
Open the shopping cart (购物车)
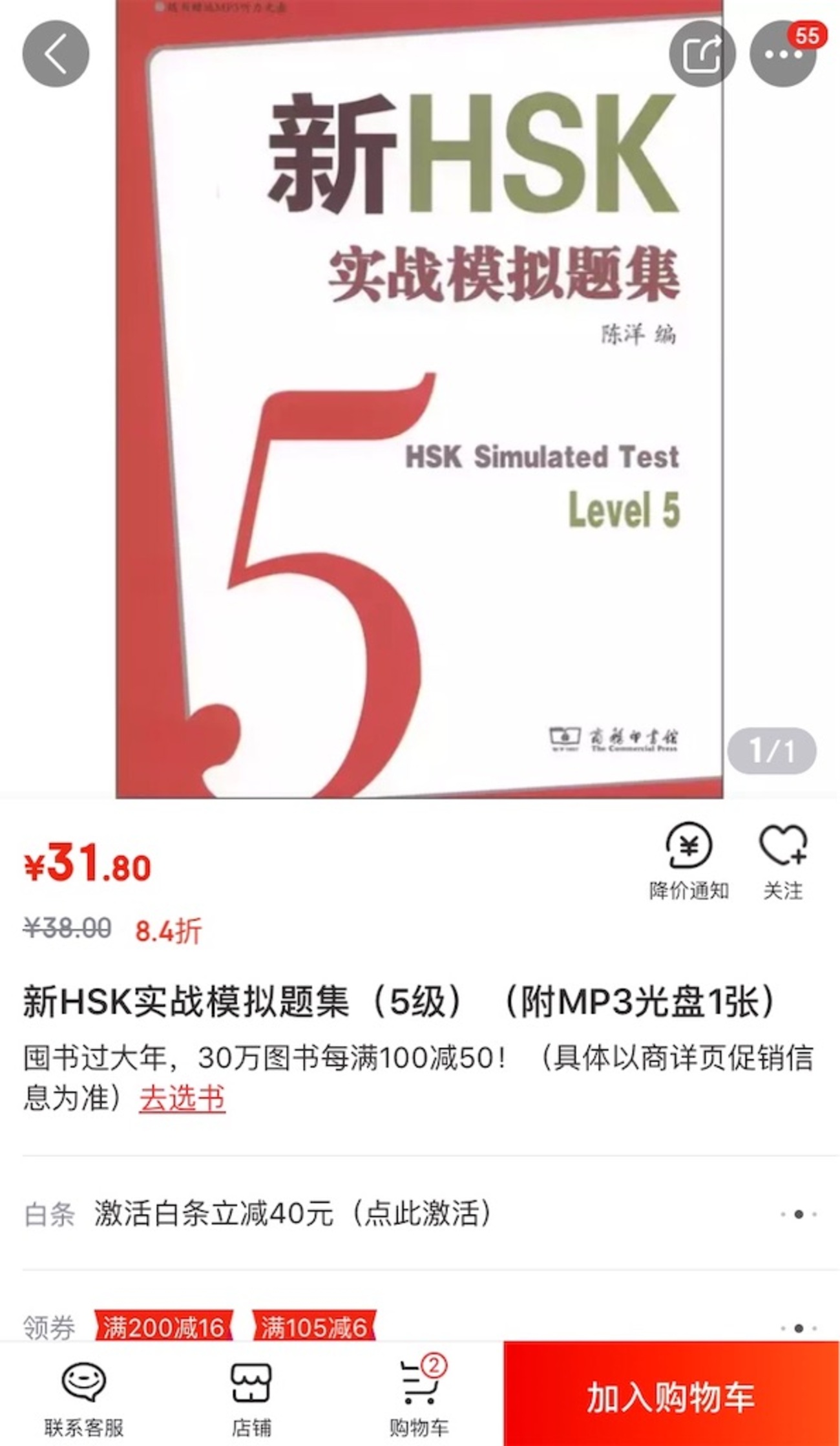tap(419, 1398)
